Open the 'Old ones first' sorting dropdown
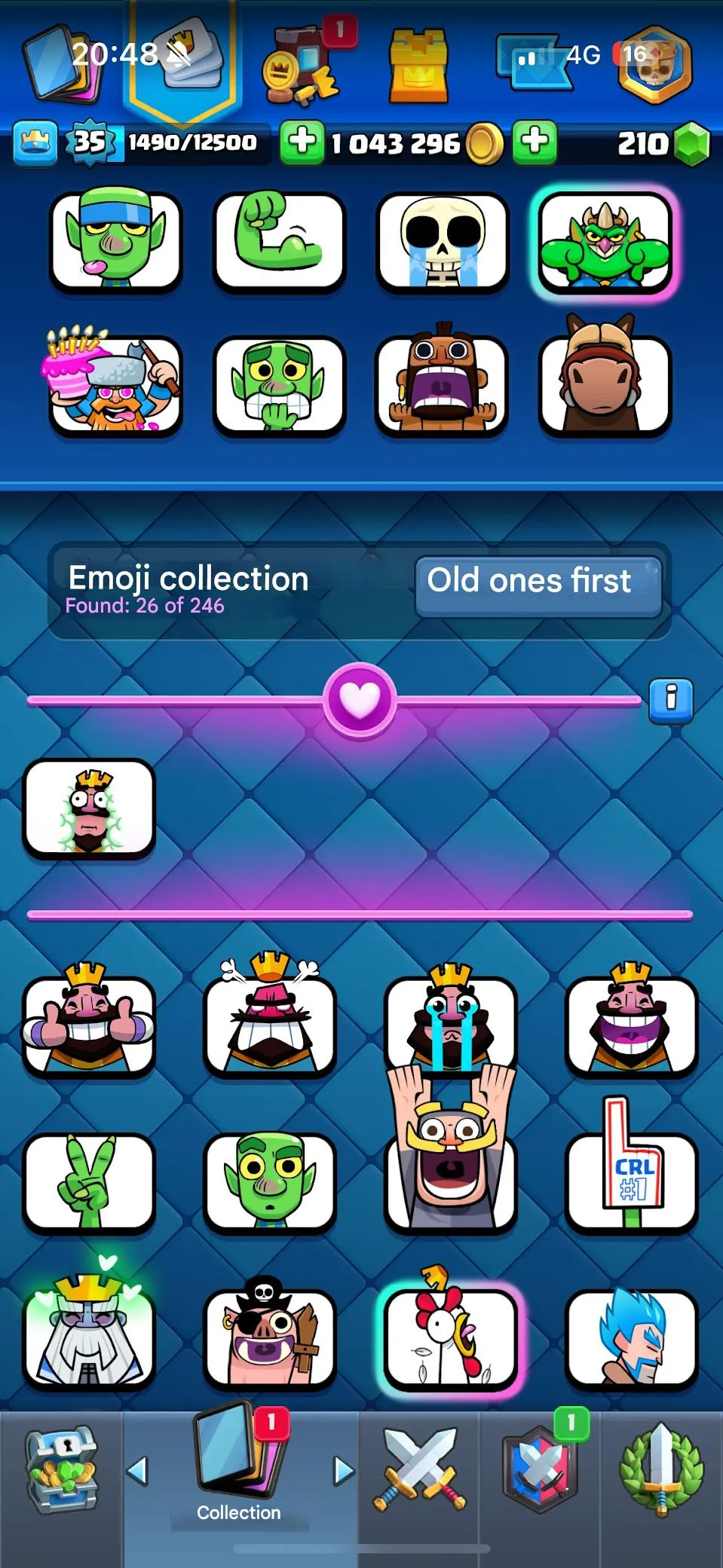The image size is (723, 1568). (x=539, y=580)
